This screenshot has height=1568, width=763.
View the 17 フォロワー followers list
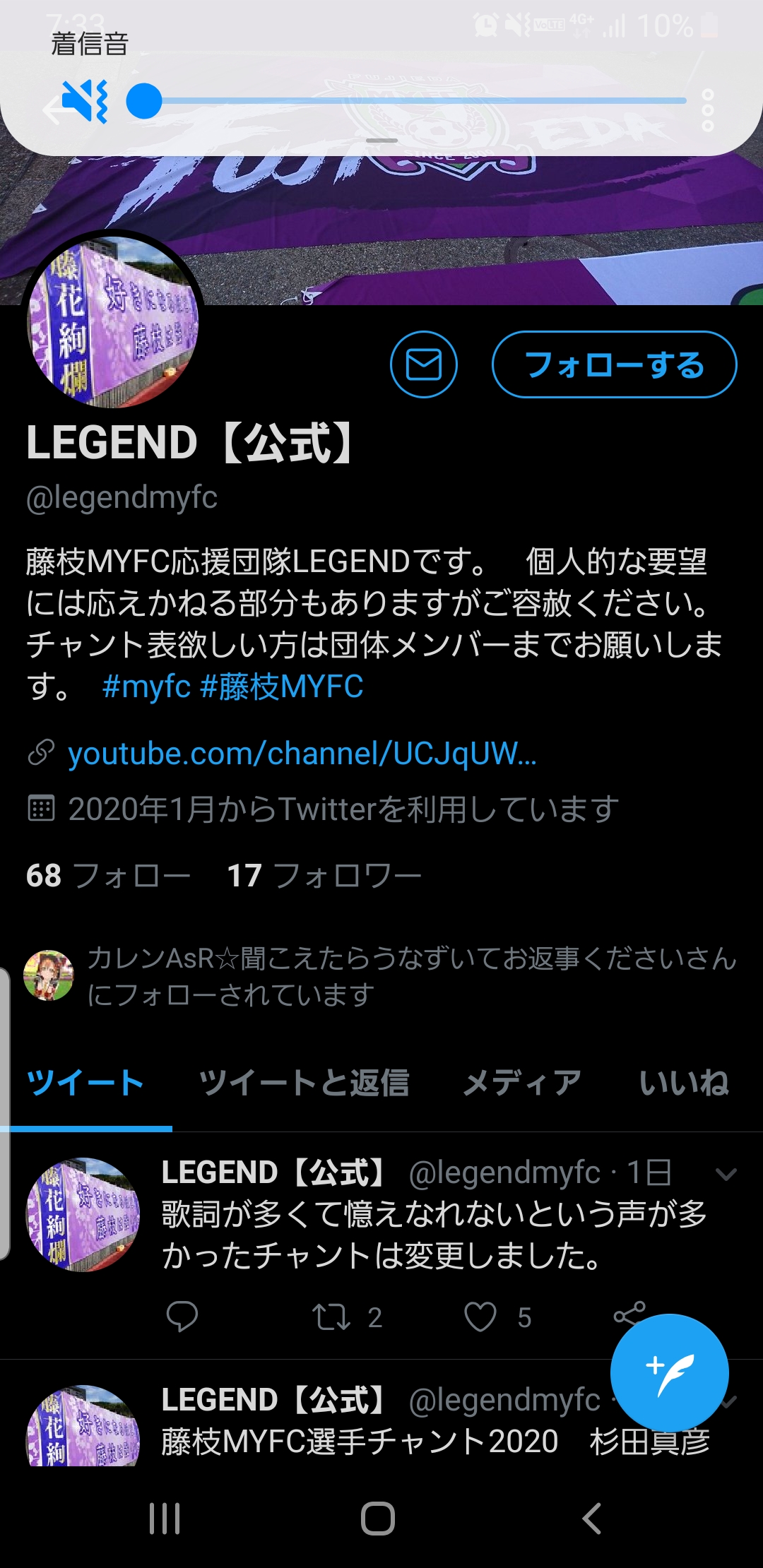(324, 875)
